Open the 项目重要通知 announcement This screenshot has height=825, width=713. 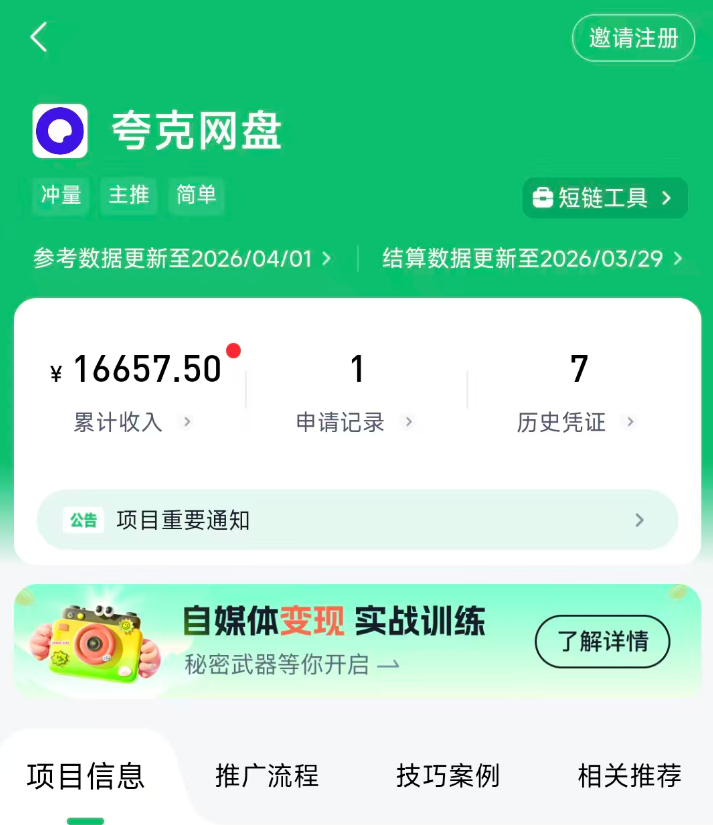coord(357,520)
